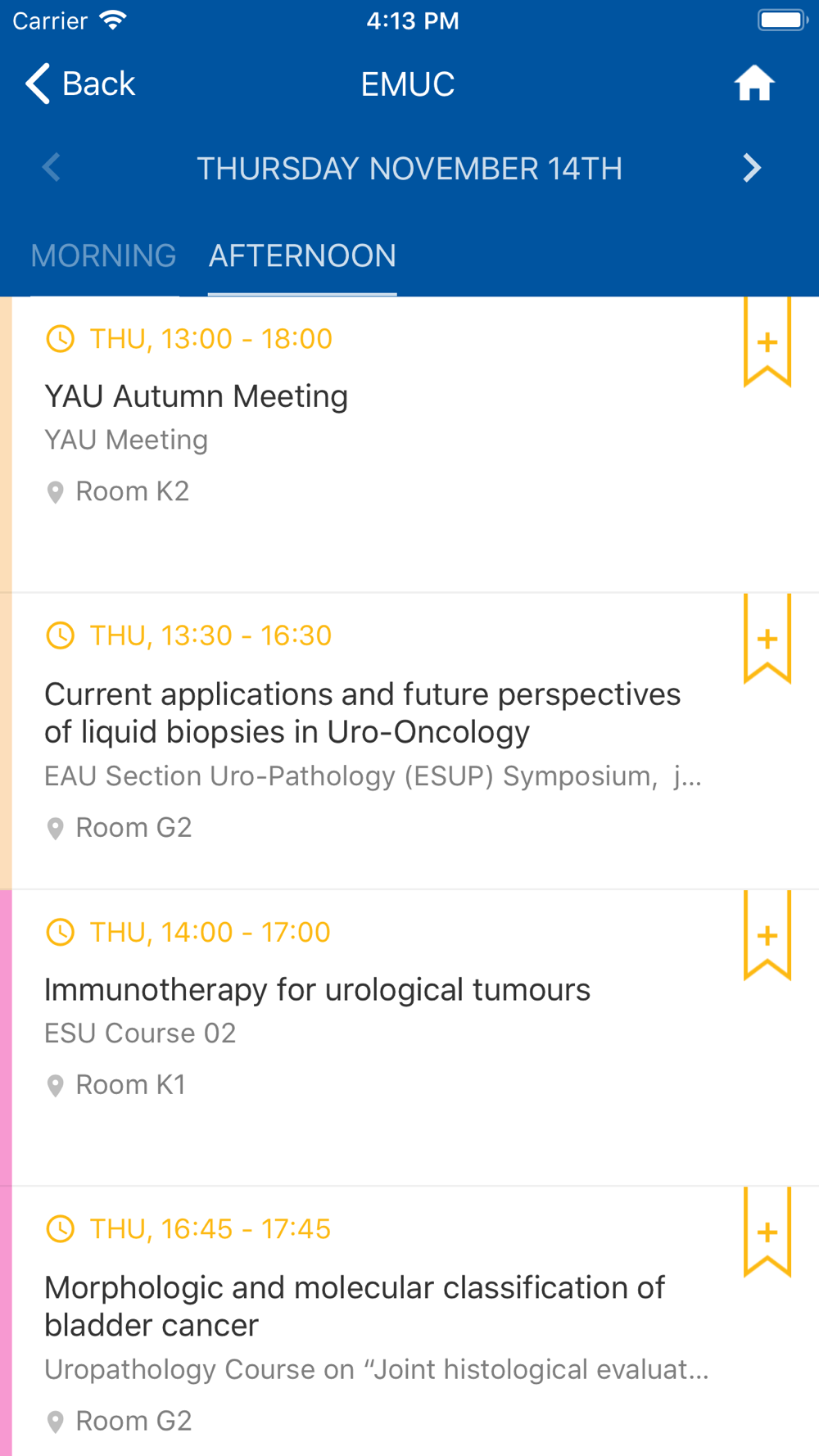This screenshot has height=1456, width=819.
Task: Select the Afternoon tab
Action: (x=302, y=256)
